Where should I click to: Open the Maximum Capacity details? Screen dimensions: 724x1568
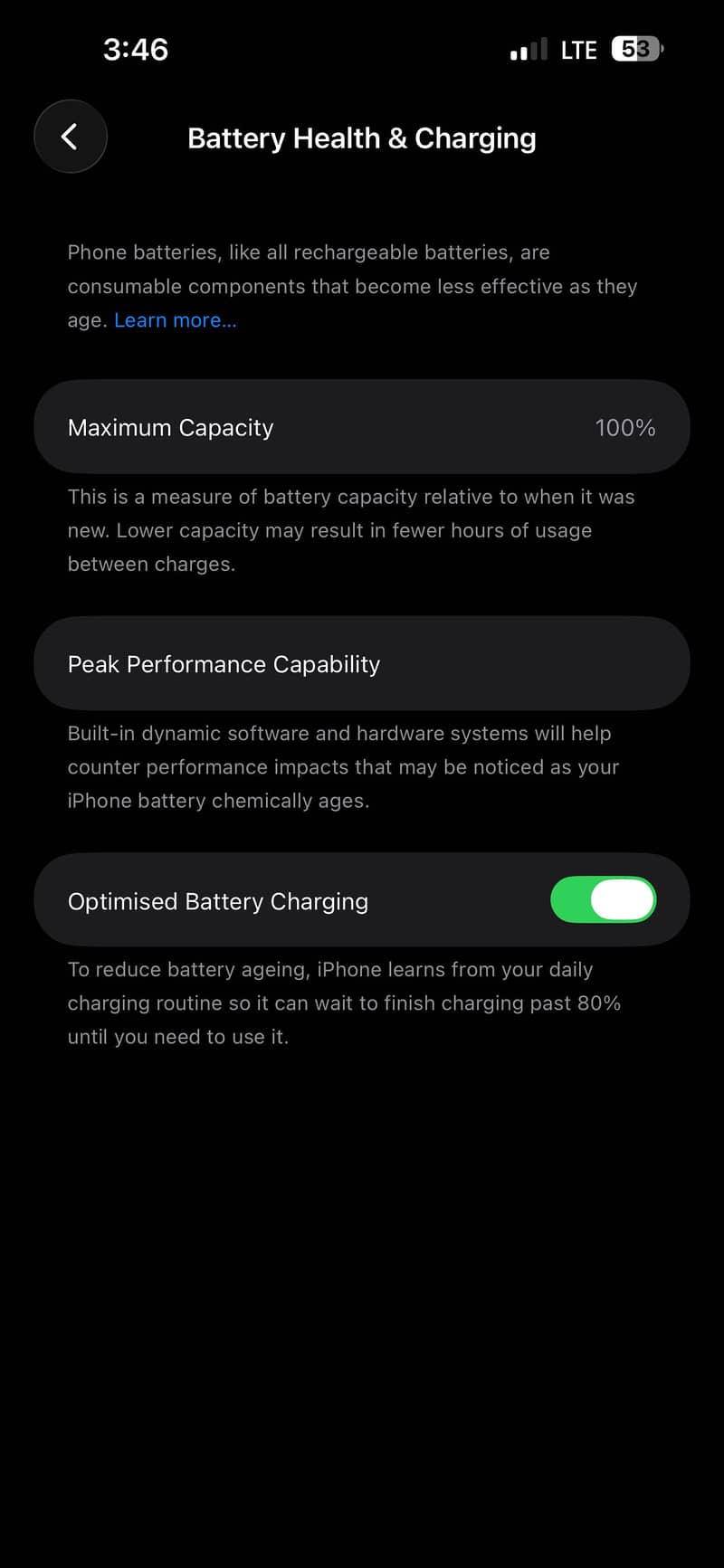click(x=362, y=427)
